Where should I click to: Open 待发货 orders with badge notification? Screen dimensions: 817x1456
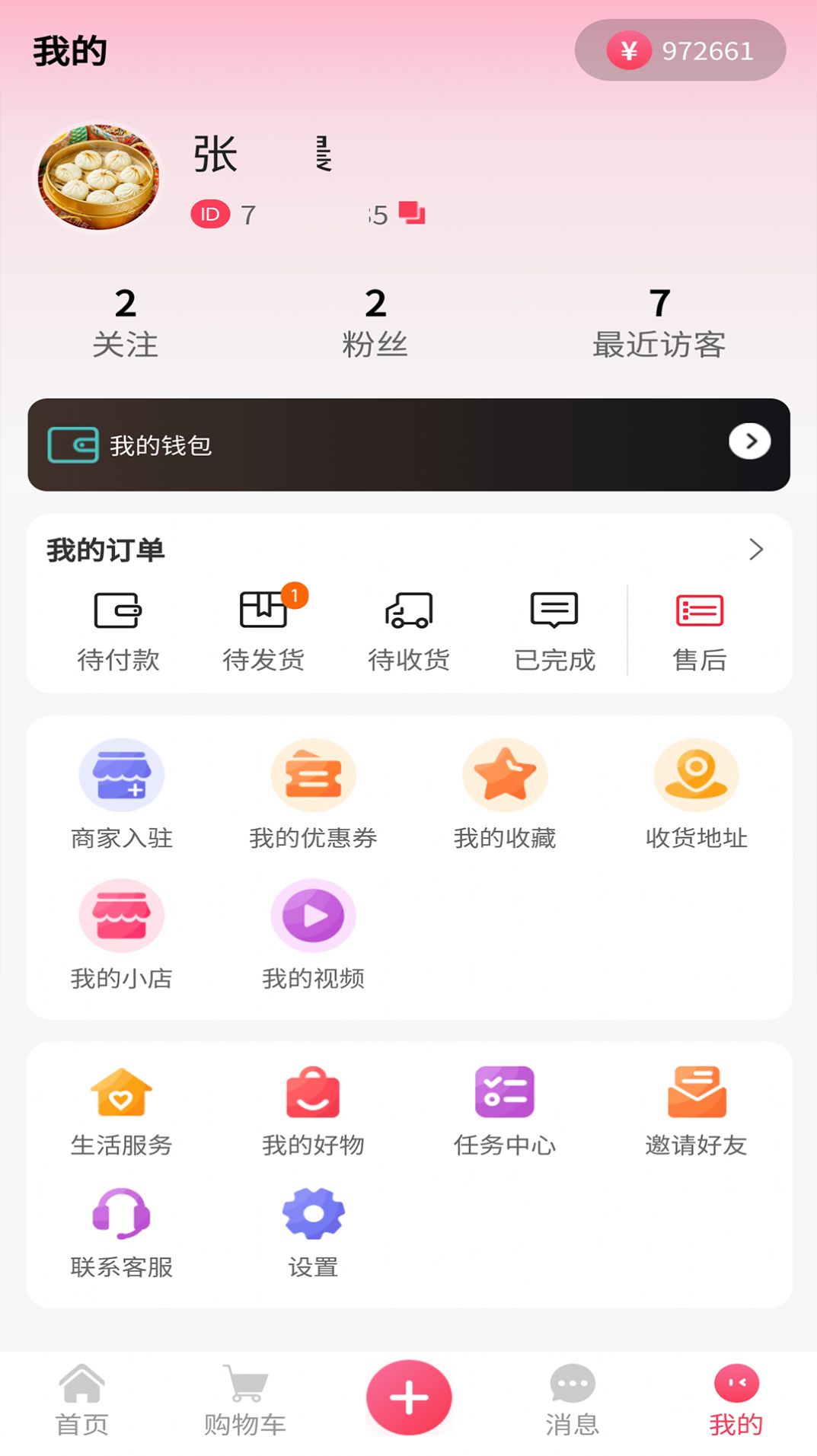coord(264,629)
